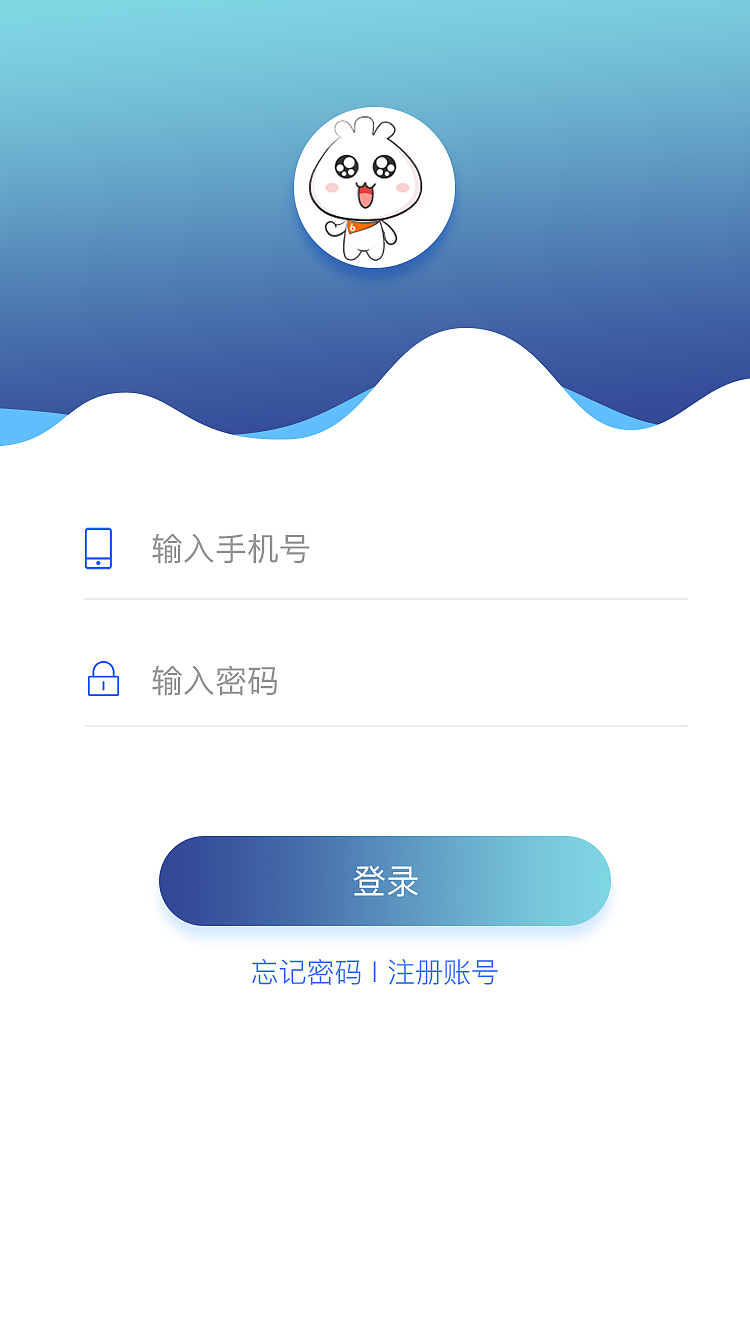Tap the gradient login button
This screenshot has width=750, height=1334.
pos(385,880)
